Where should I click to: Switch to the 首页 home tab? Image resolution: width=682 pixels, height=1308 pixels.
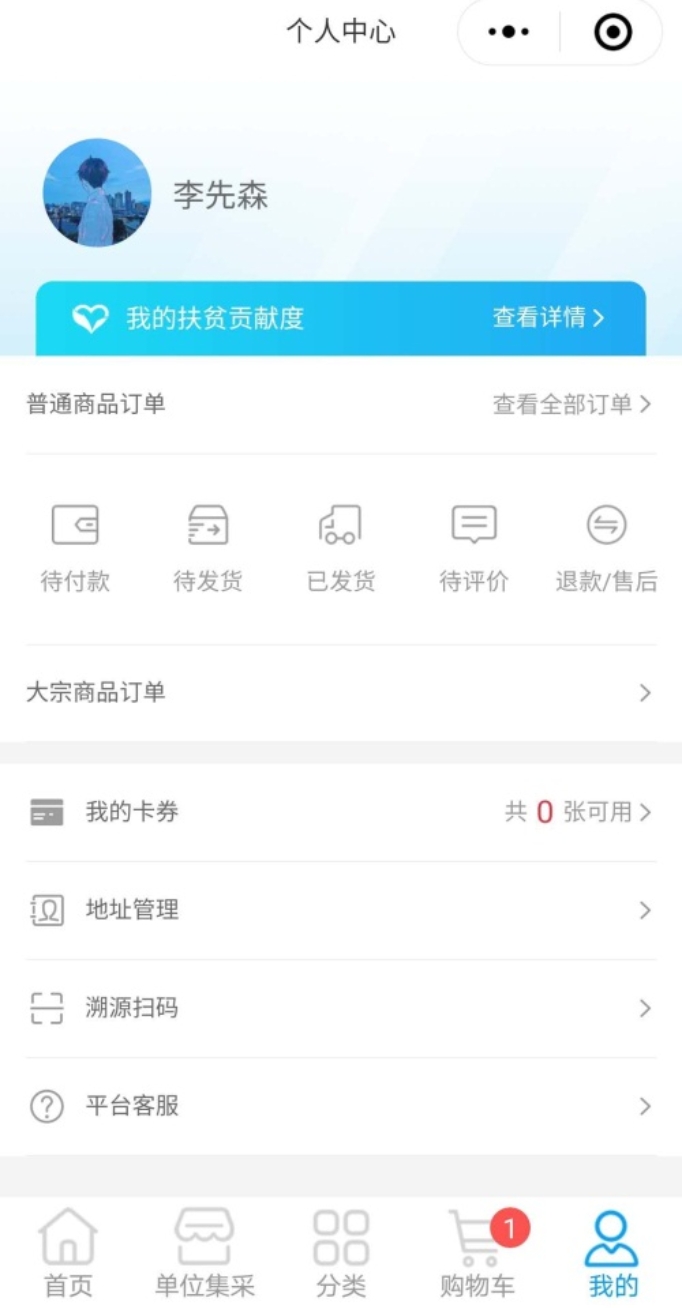click(68, 1252)
